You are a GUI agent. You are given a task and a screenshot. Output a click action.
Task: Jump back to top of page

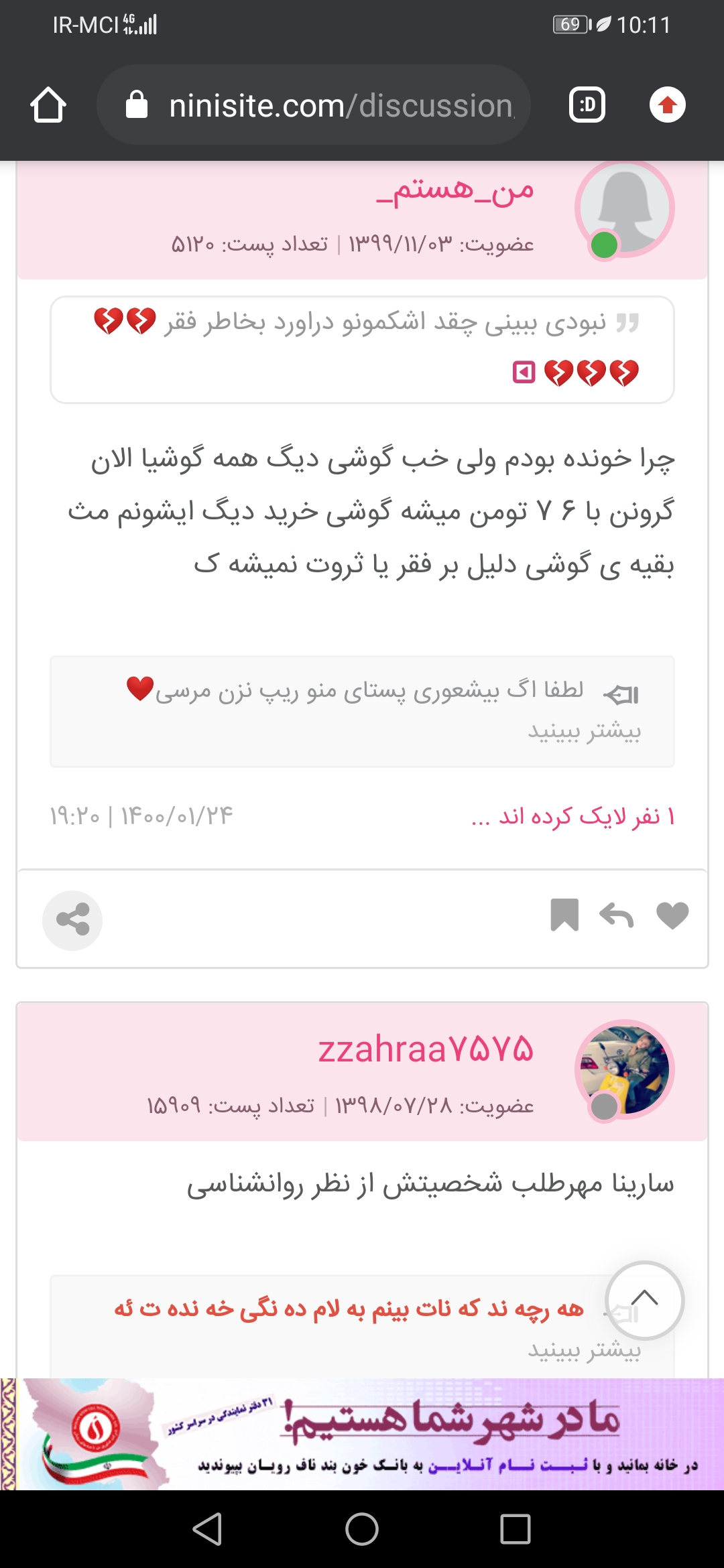[x=644, y=1300]
